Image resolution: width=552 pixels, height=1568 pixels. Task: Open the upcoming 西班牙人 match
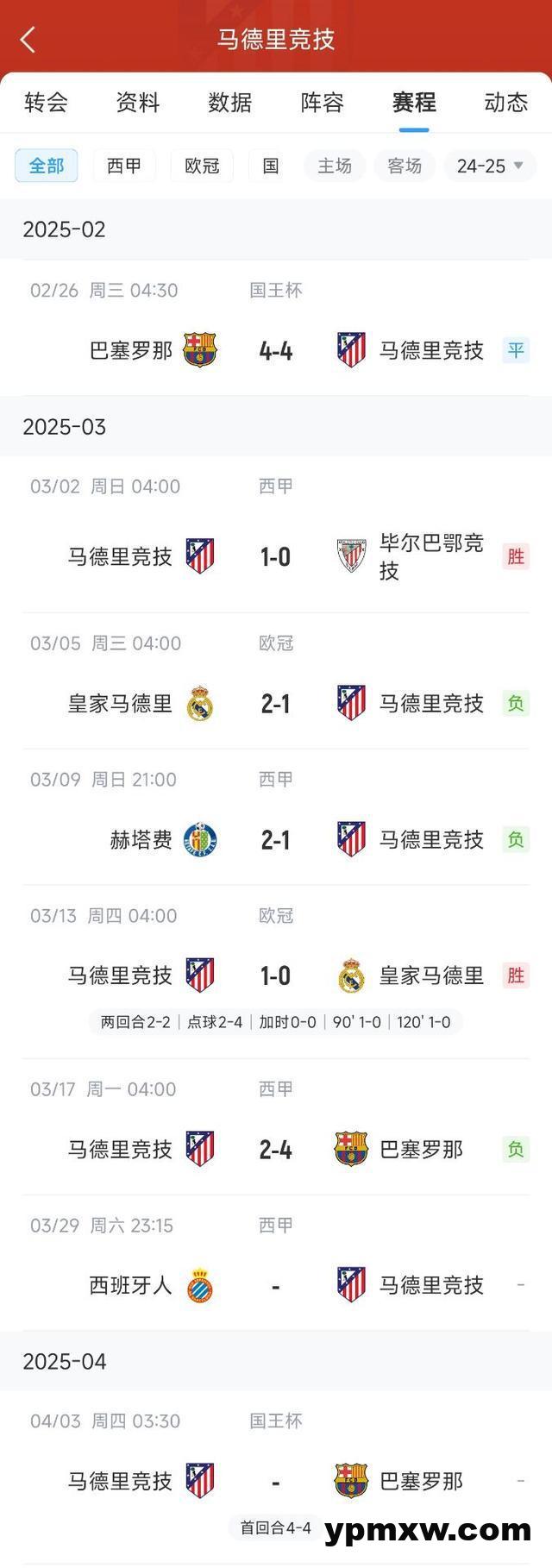pos(276,1286)
